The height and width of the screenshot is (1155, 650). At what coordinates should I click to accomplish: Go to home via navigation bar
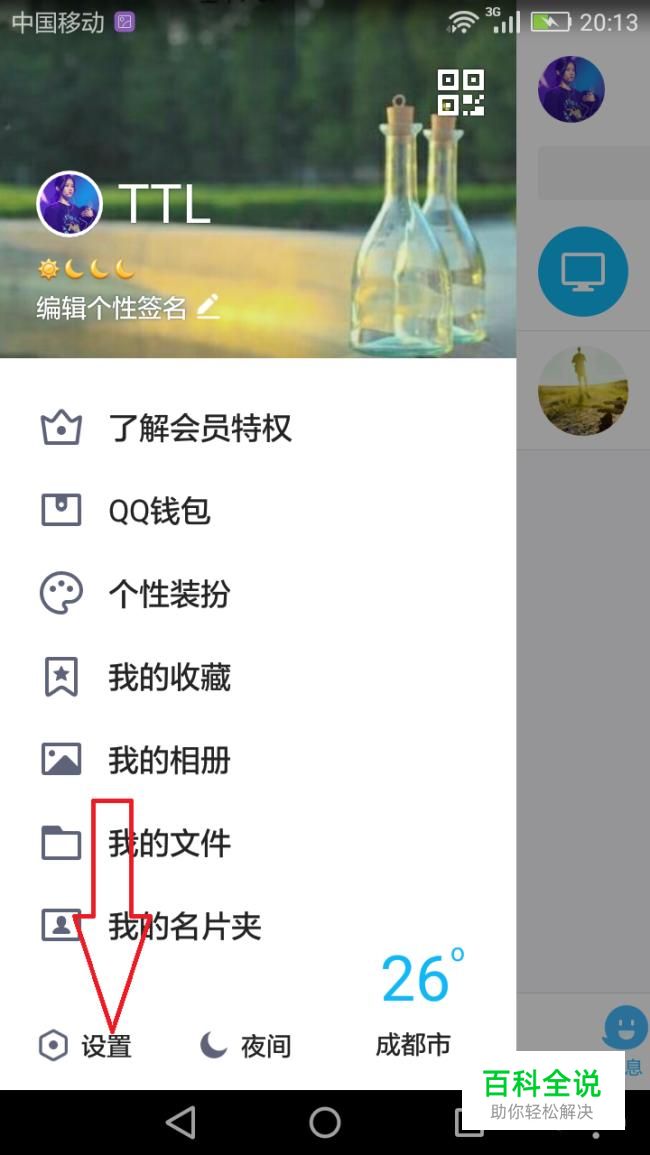[324, 1122]
